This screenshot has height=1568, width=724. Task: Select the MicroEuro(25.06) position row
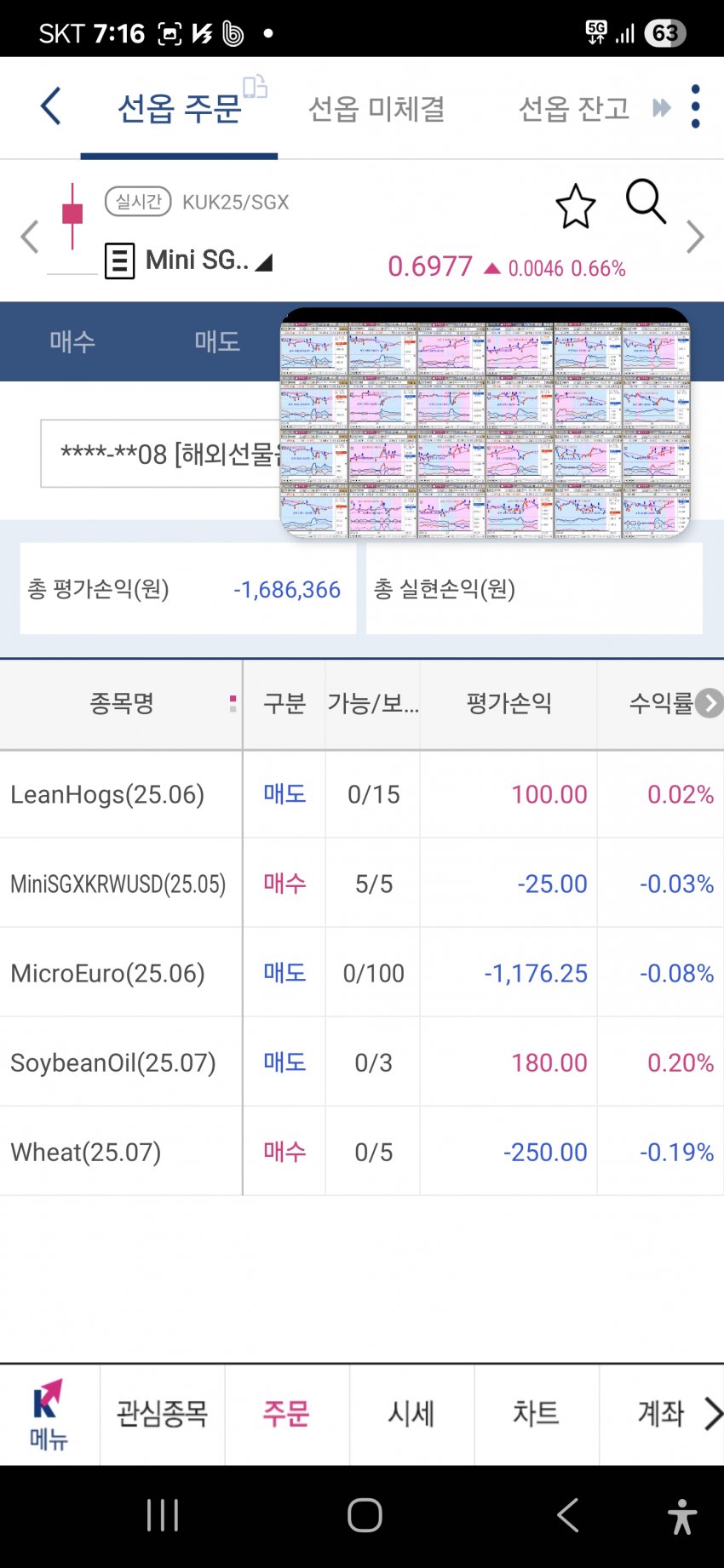pos(362,973)
